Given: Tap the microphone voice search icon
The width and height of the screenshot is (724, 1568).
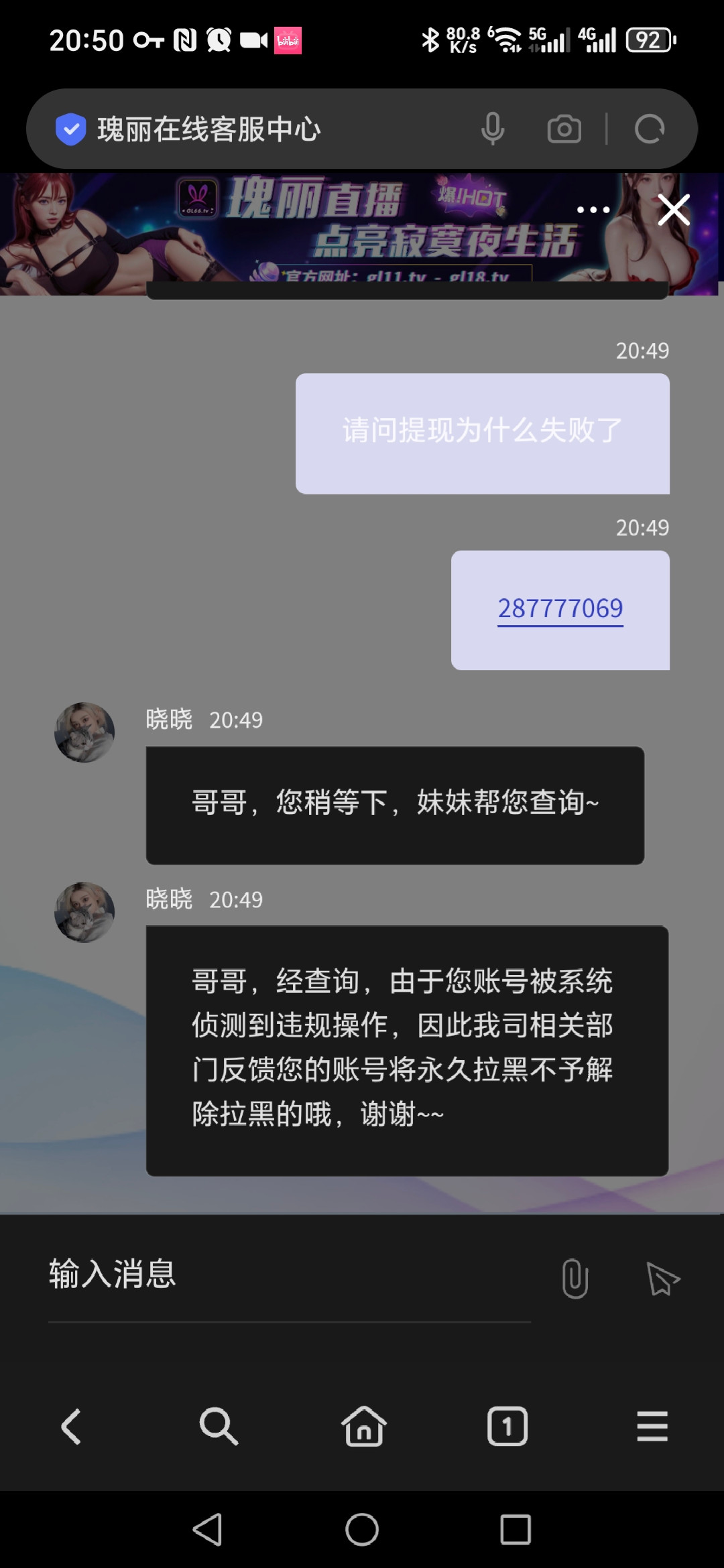Looking at the screenshot, I should pos(493,129).
